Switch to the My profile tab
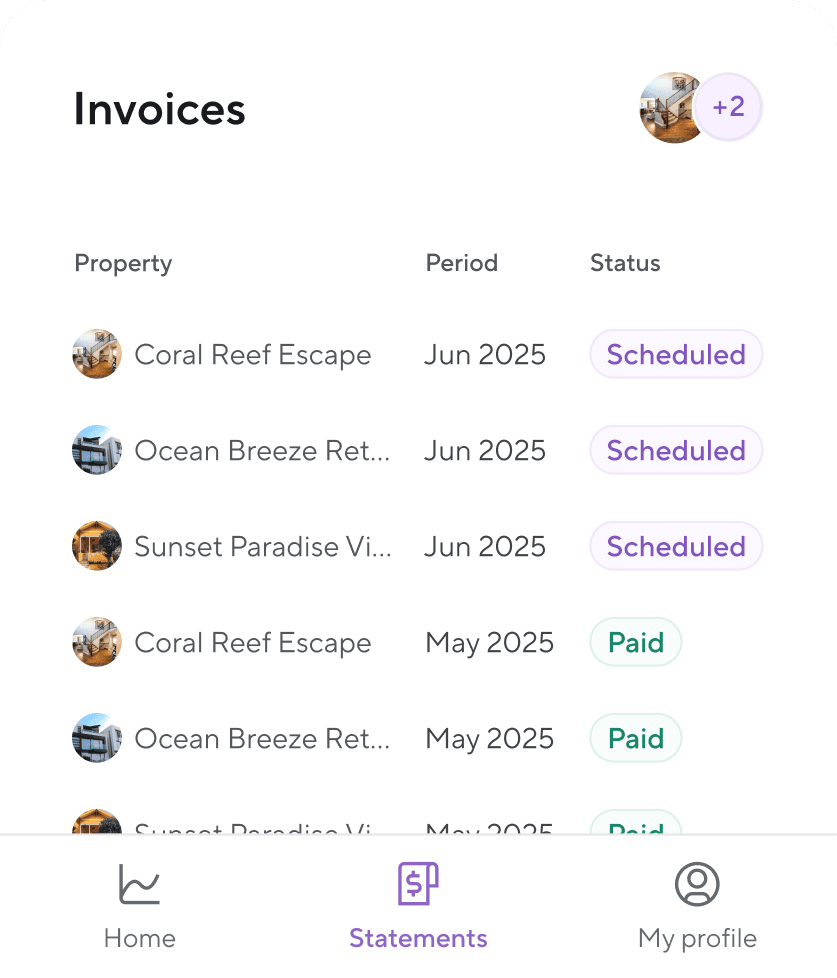This screenshot has width=837, height=978. pyautogui.click(x=695, y=938)
